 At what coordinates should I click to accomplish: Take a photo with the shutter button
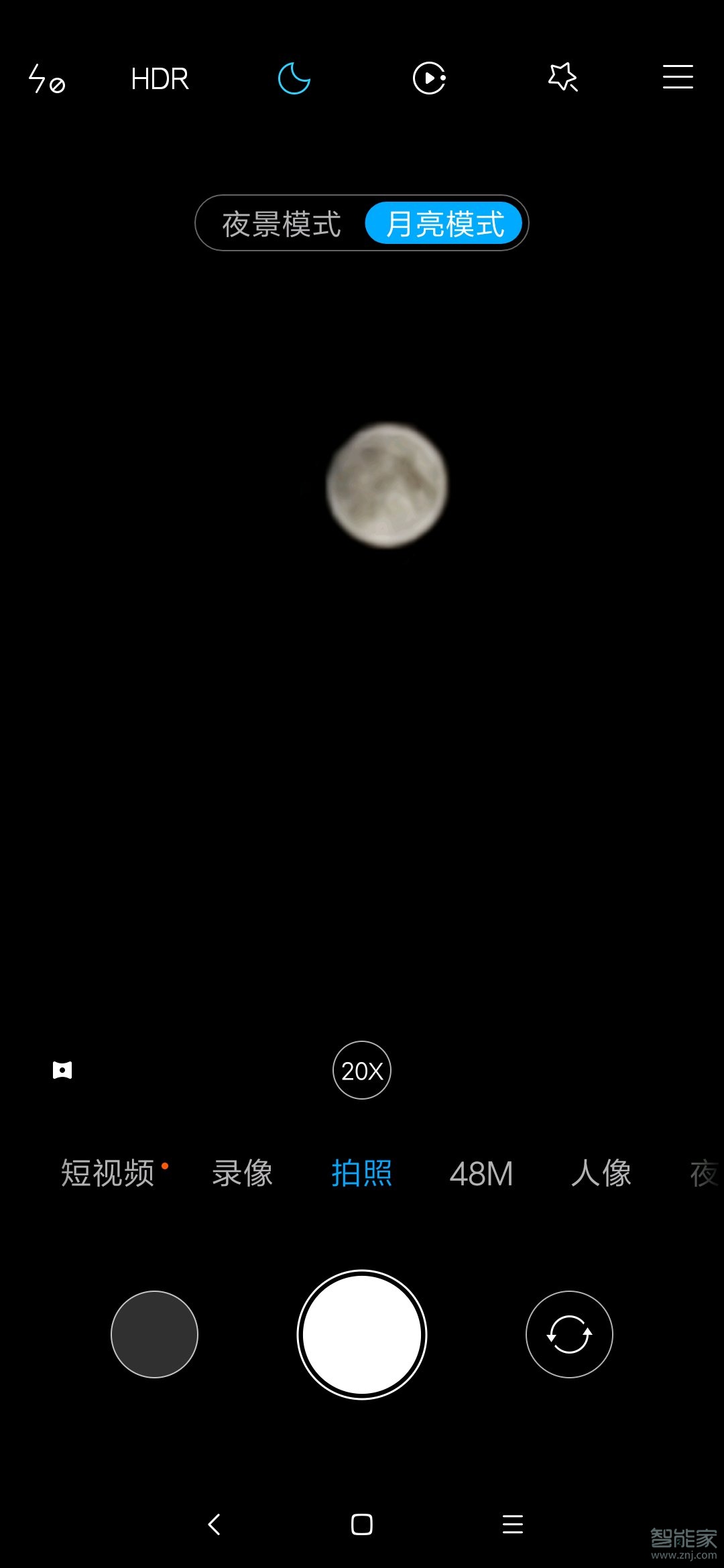pyautogui.click(x=362, y=1334)
